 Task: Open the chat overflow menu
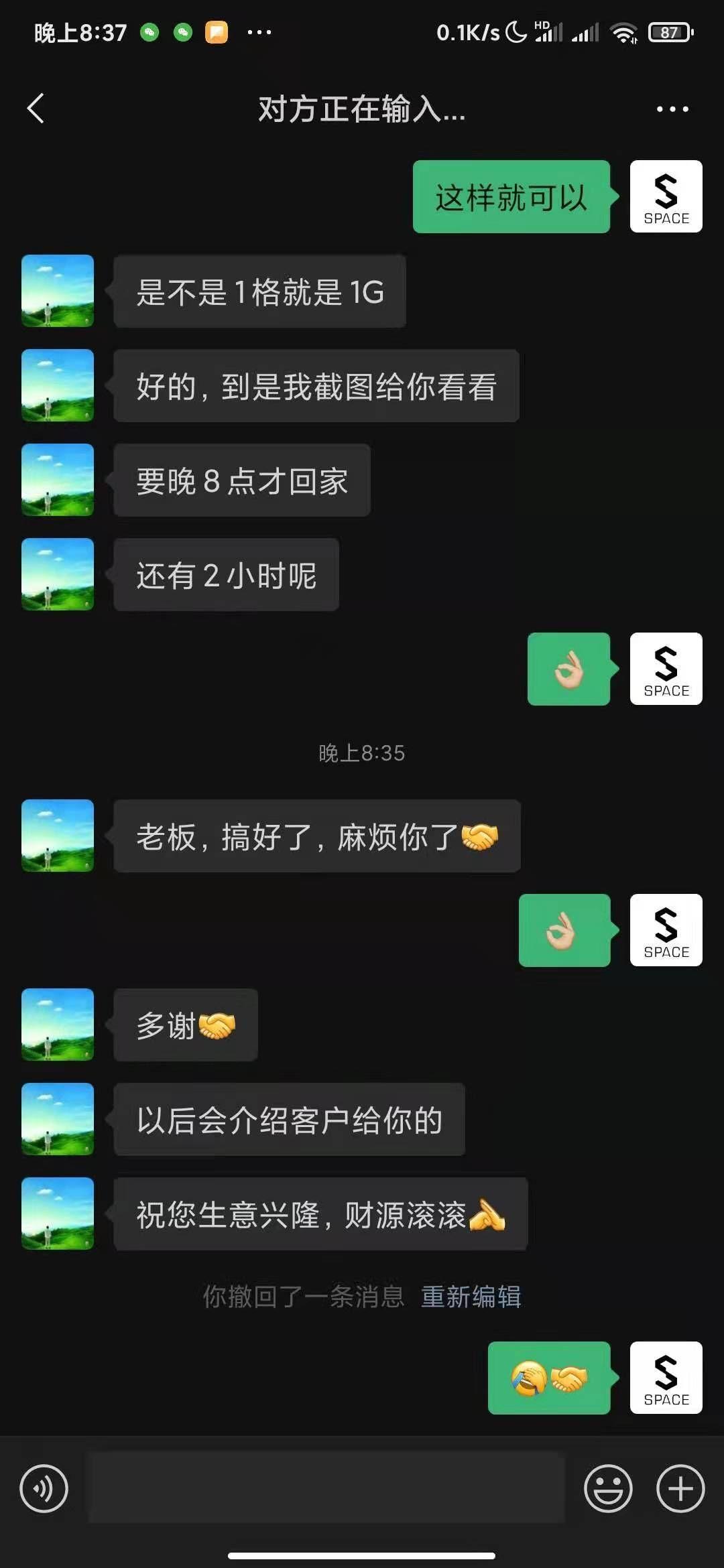pyautogui.click(x=672, y=109)
